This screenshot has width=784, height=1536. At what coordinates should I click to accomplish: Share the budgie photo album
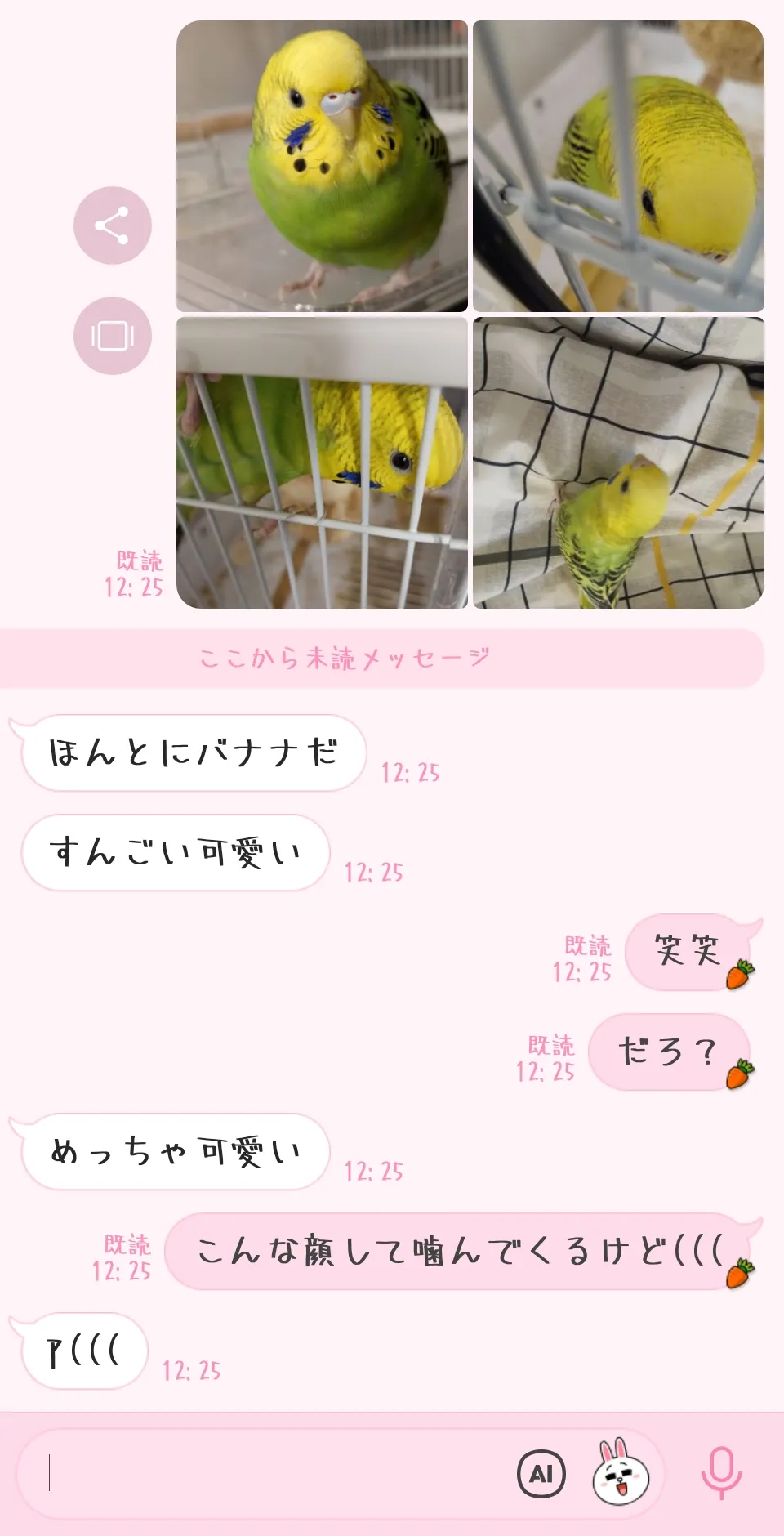tap(113, 225)
